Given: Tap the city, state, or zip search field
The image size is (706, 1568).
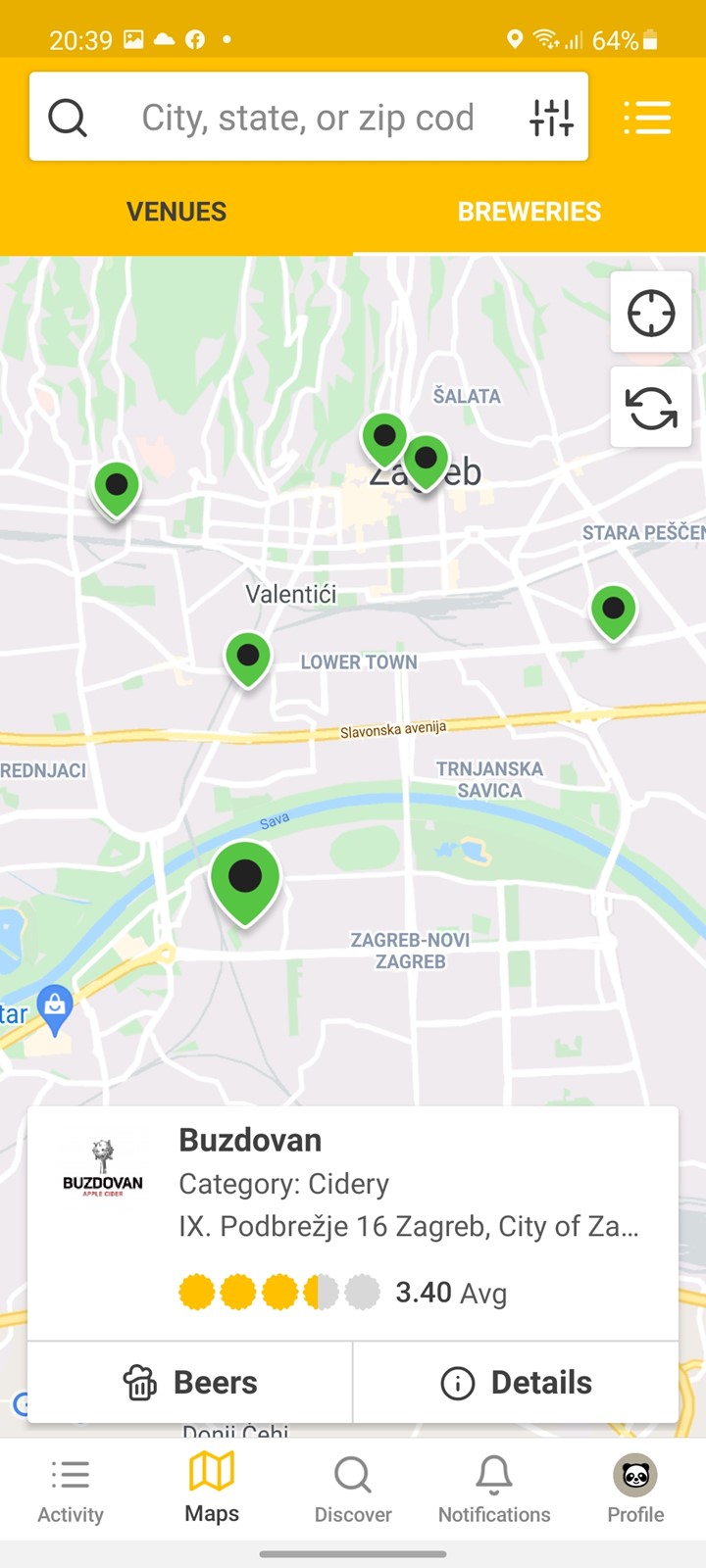Looking at the screenshot, I should point(308,118).
